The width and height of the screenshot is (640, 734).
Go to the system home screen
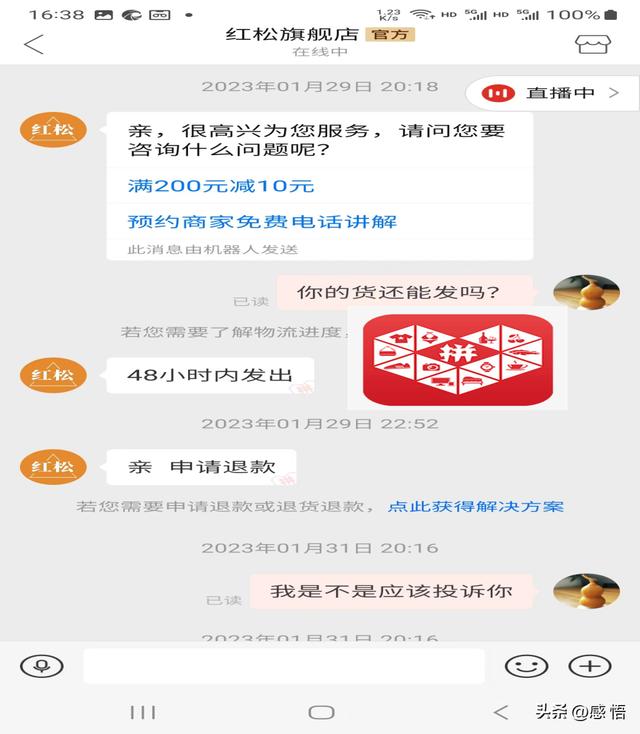(321, 712)
